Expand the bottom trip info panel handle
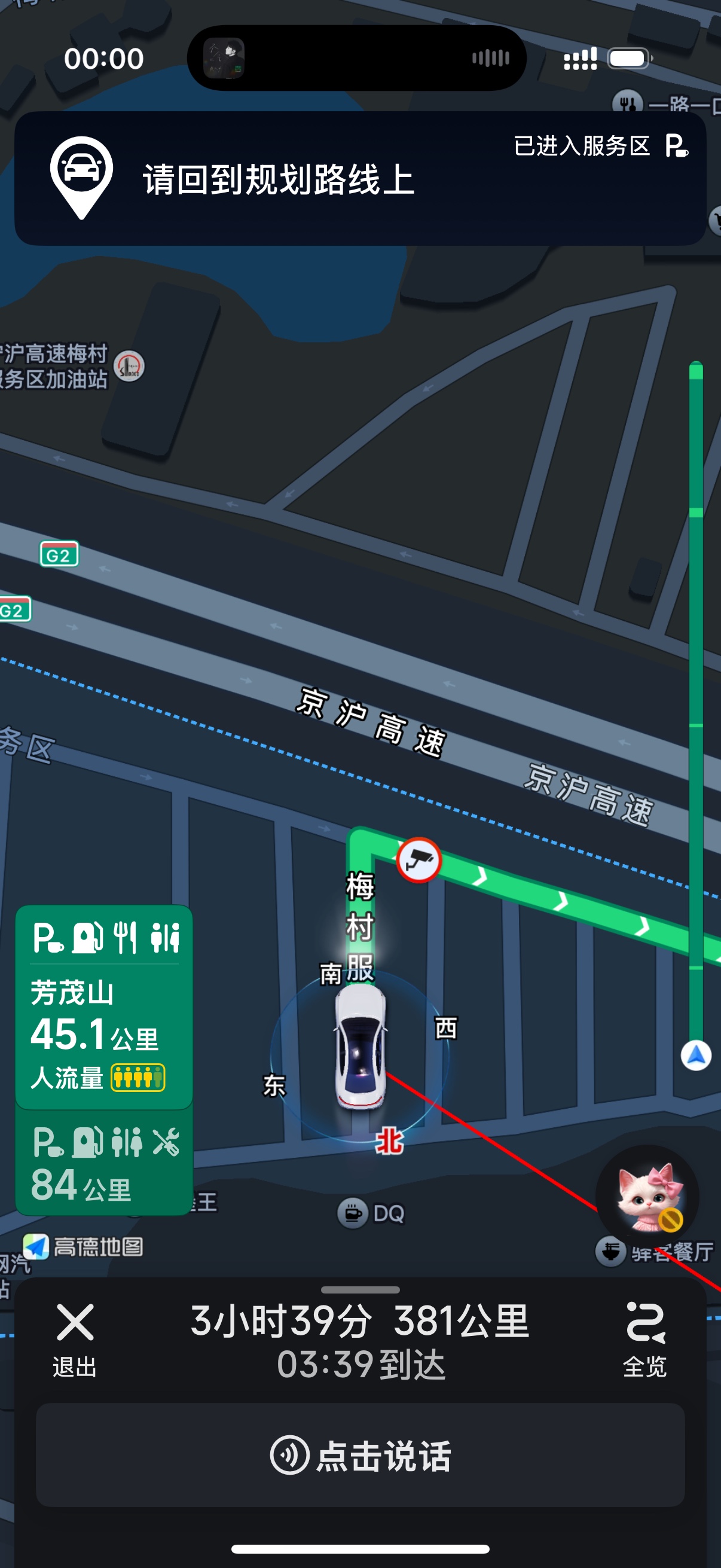The image size is (721, 1568). (x=360, y=1289)
